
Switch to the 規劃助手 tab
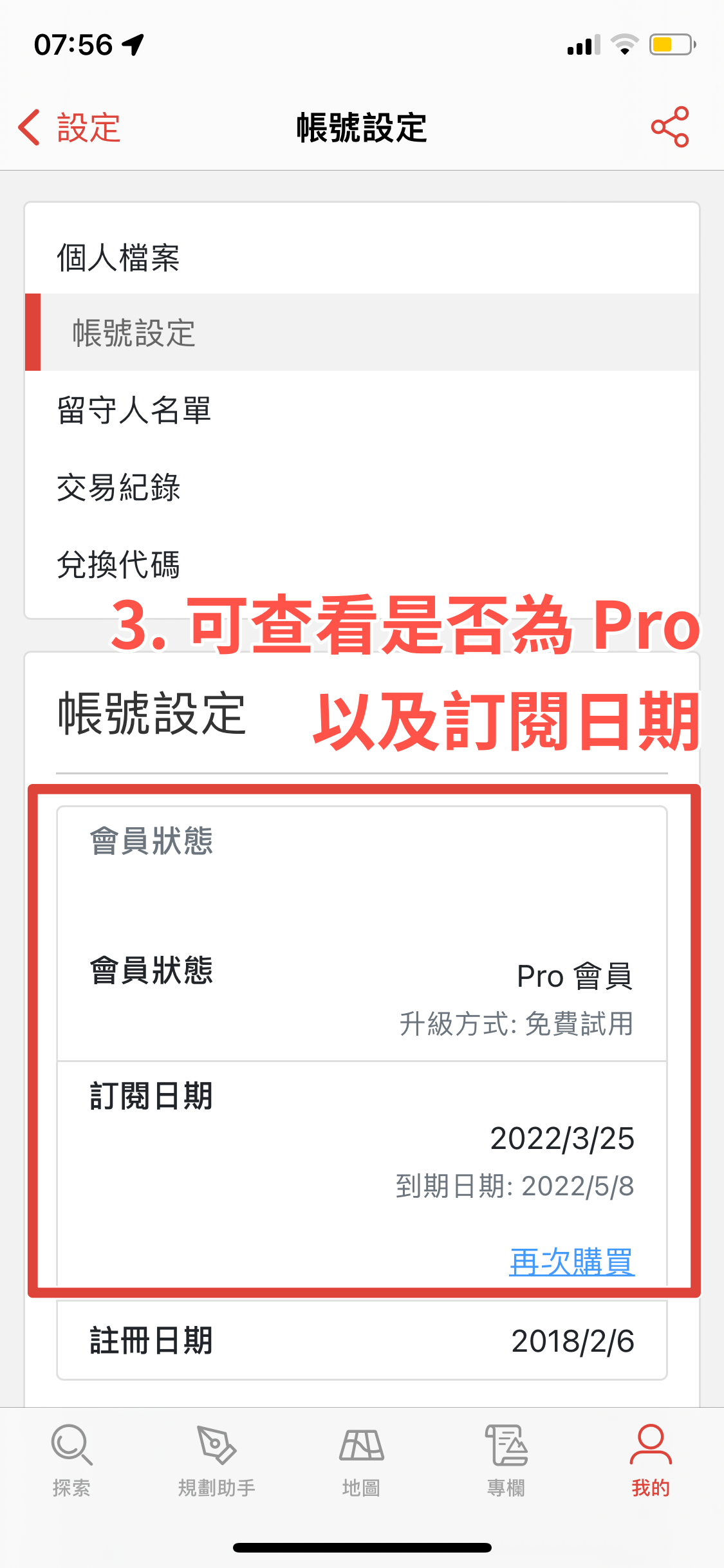pyautogui.click(x=216, y=1460)
